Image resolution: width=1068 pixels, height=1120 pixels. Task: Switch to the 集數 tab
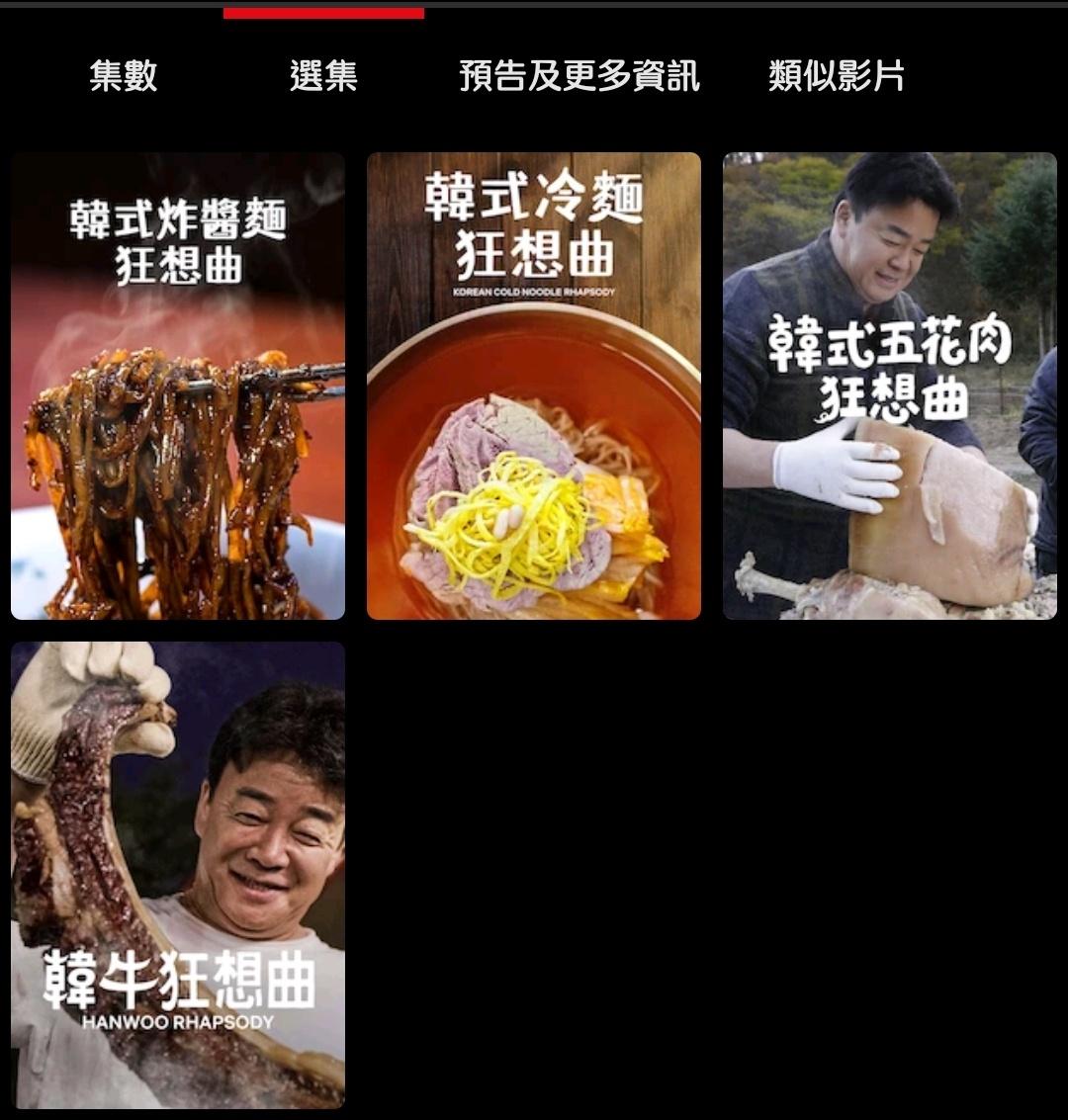124,76
